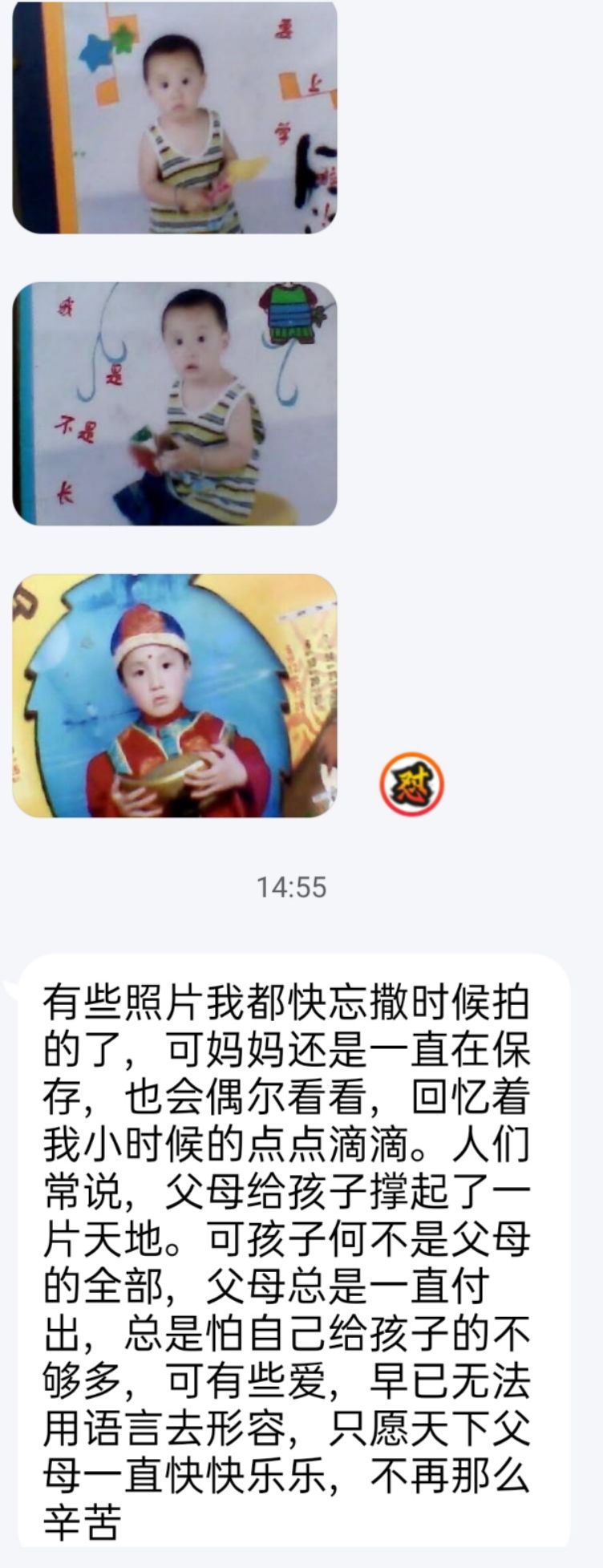Tap the long text message bubble
The height and width of the screenshot is (1568, 603).
point(289,1251)
